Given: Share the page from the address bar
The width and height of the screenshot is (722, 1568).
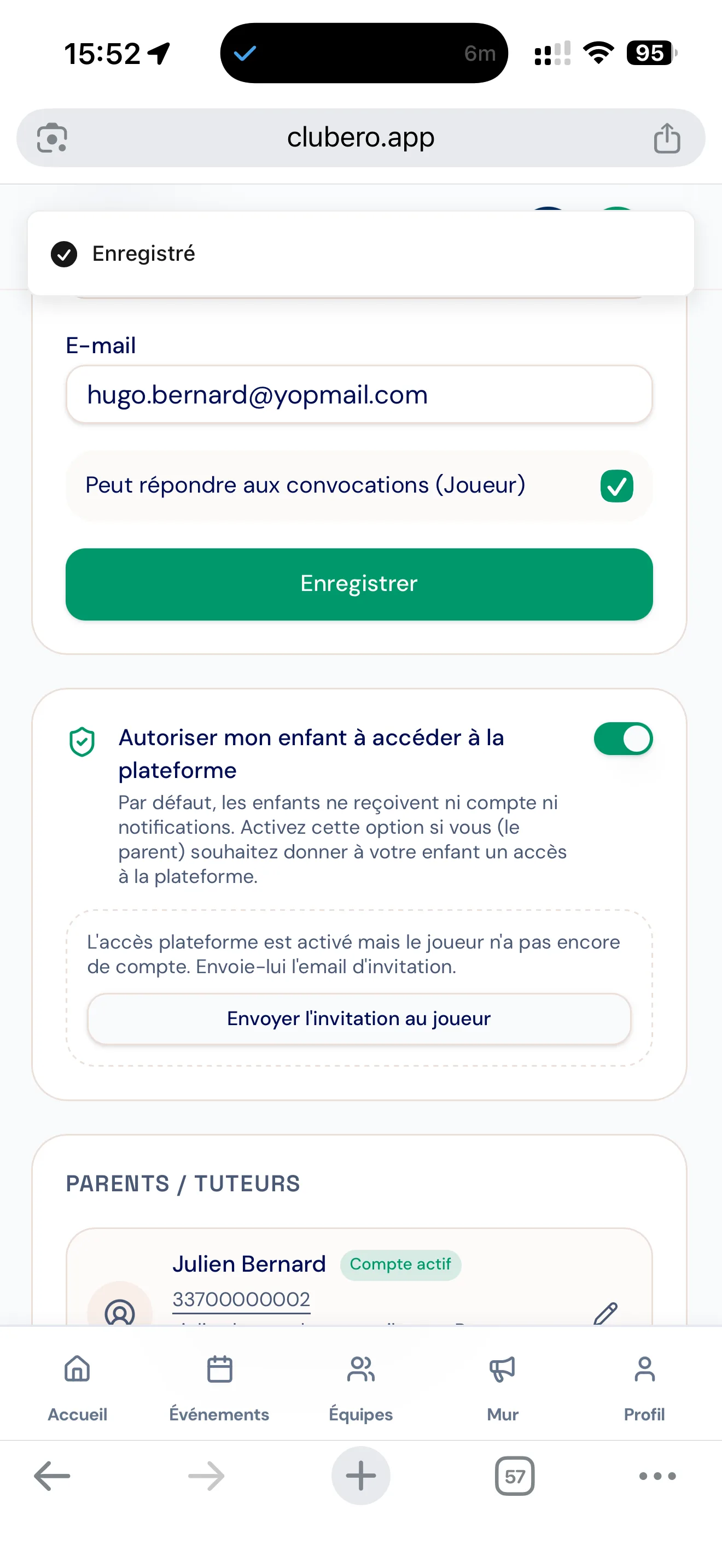Looking at the screenshot, I should (x=667, y=138).
